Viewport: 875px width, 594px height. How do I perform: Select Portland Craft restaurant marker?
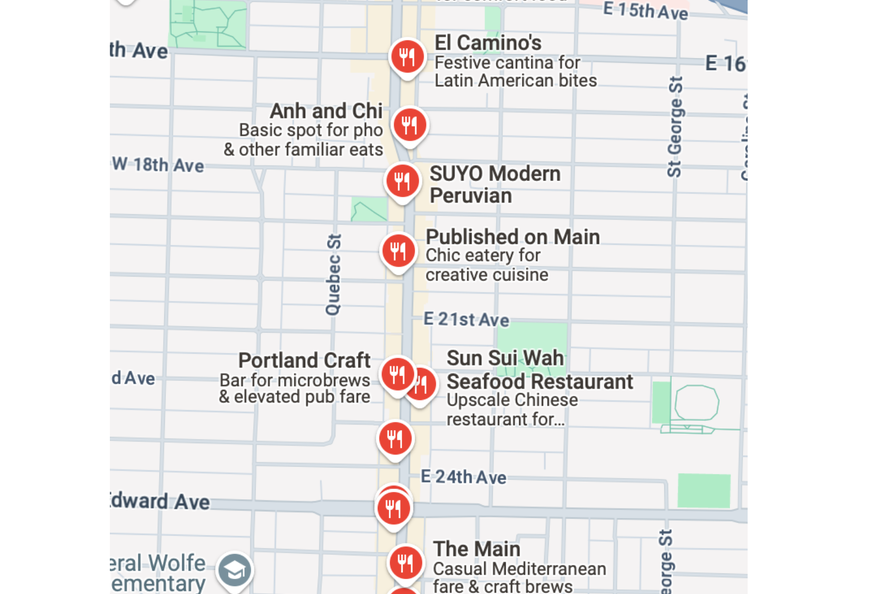(x=397, y=374)
